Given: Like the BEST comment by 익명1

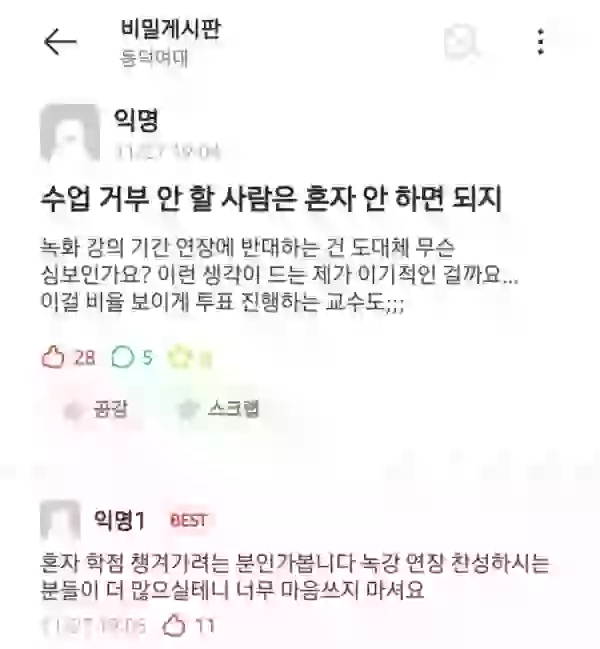Looking at the screenshot, I should click(176, 627).
